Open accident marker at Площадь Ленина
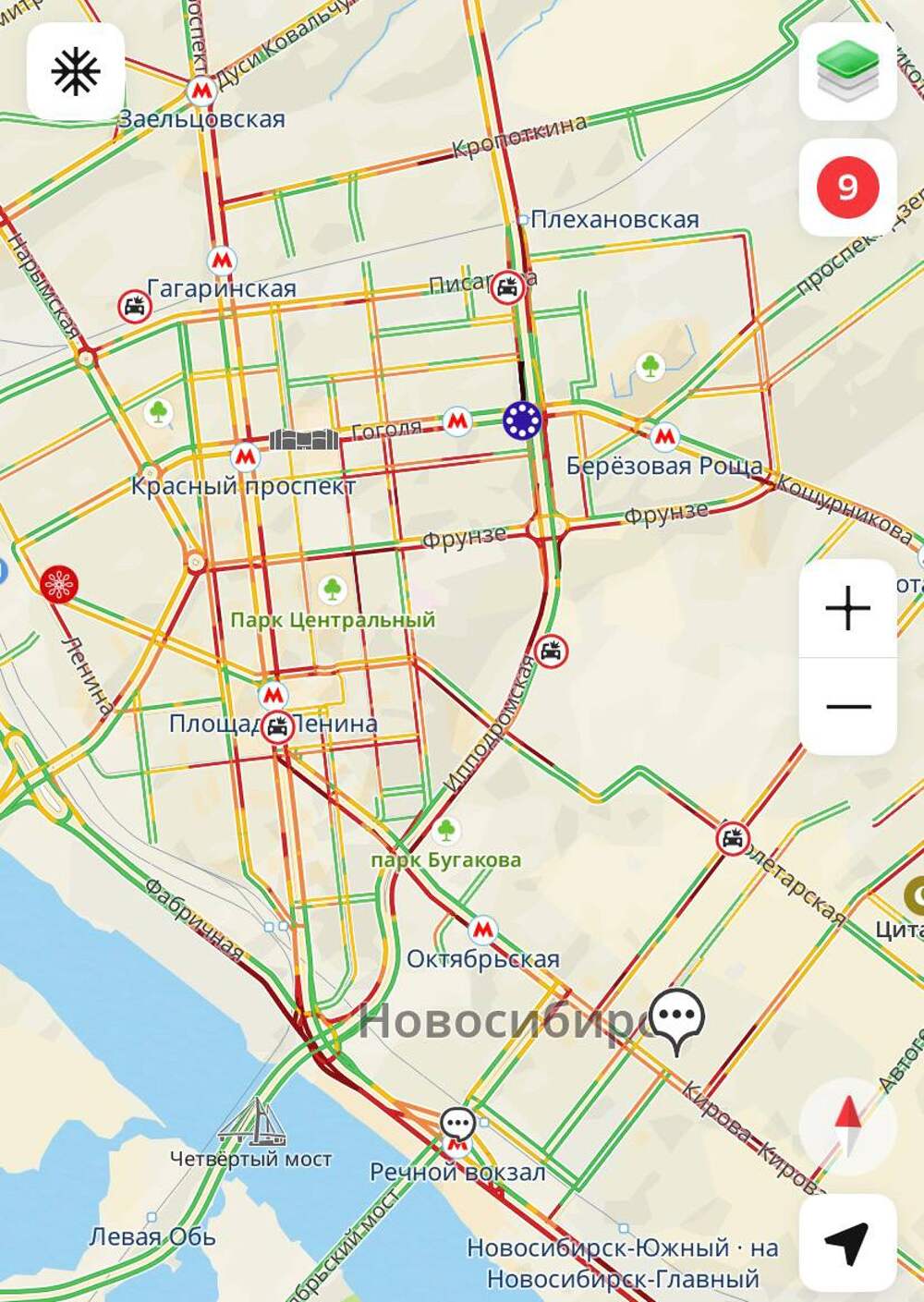 click(277, 727)
